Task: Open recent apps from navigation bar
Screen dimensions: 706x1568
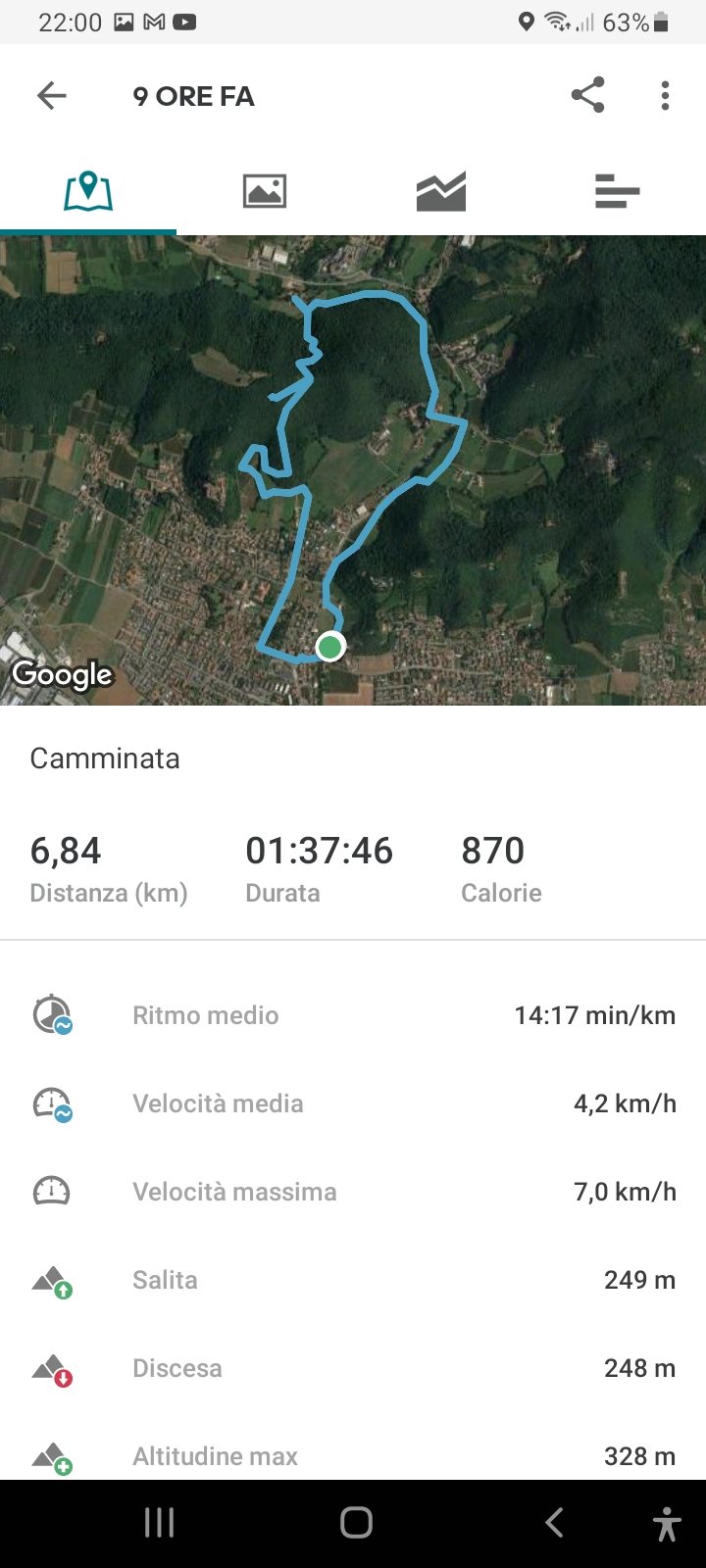Action: [159, 1522]
